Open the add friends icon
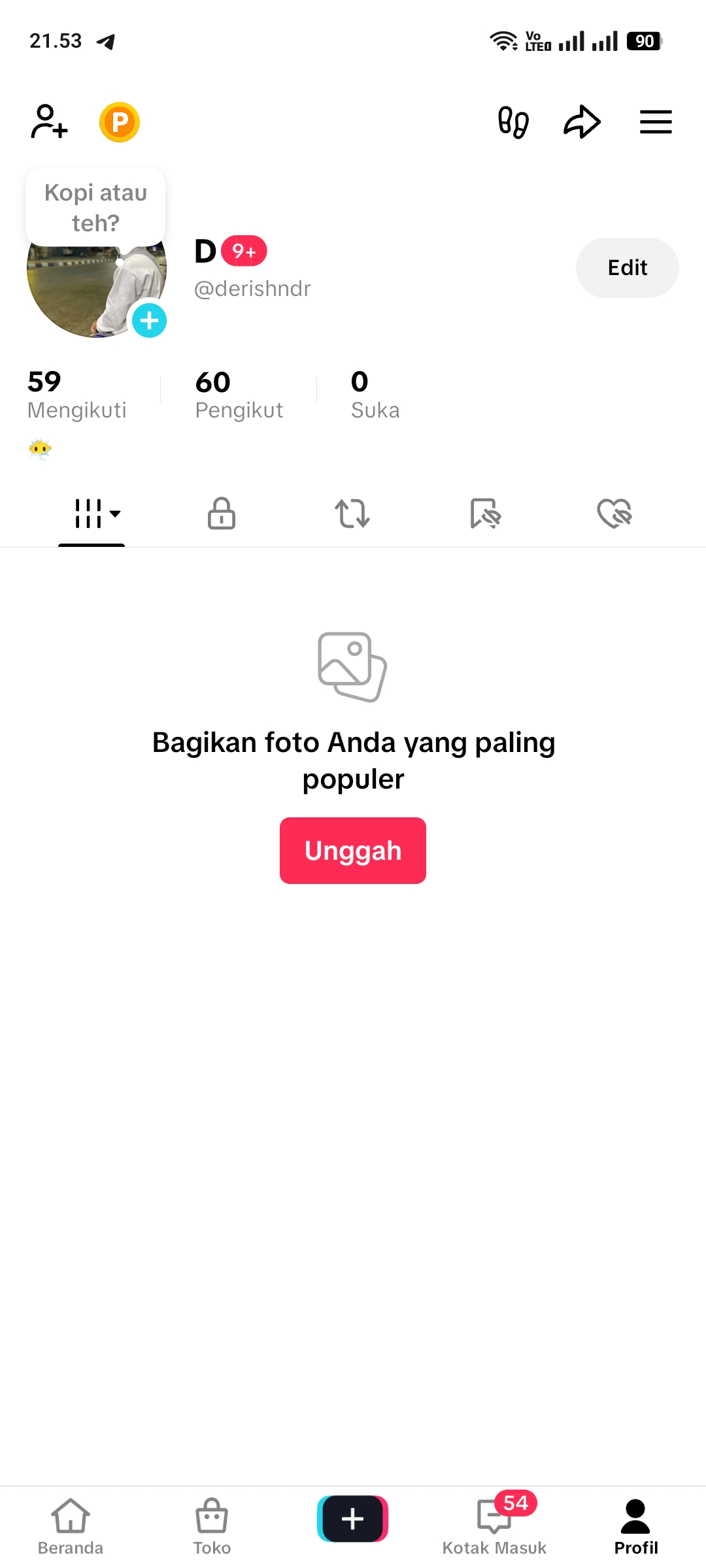 point(49,122)
